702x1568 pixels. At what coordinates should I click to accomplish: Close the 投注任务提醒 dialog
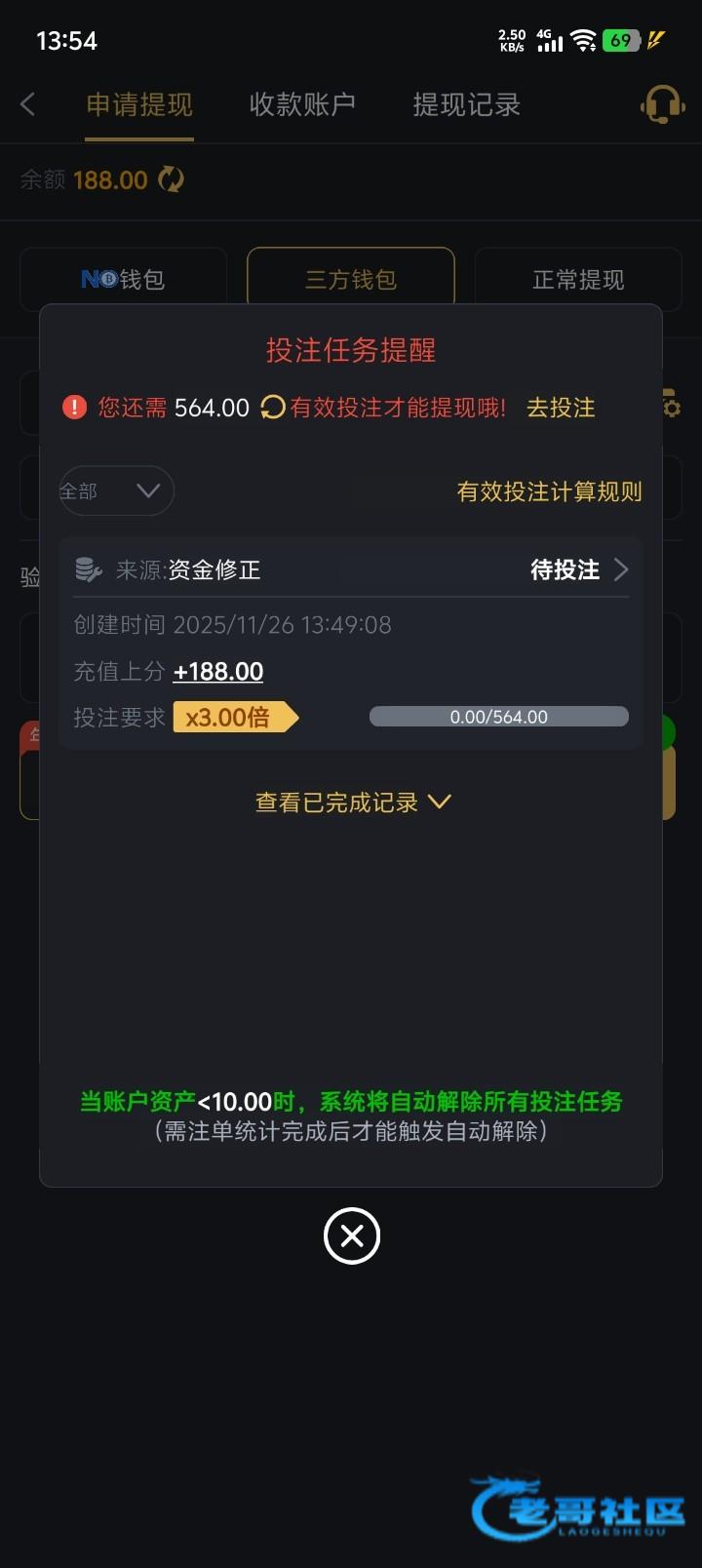(x=351, y=1235)
